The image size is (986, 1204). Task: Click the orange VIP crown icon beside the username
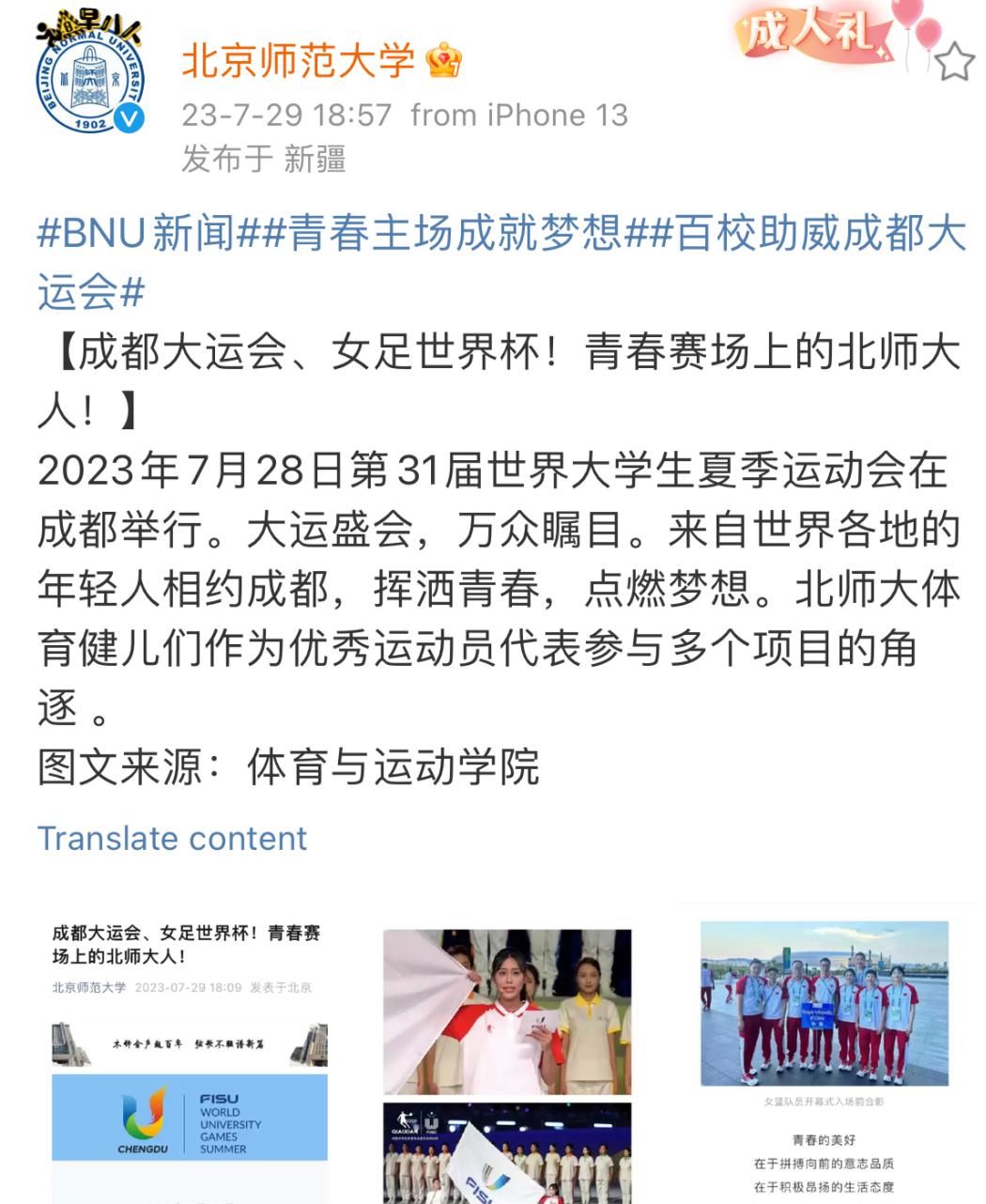443,58
